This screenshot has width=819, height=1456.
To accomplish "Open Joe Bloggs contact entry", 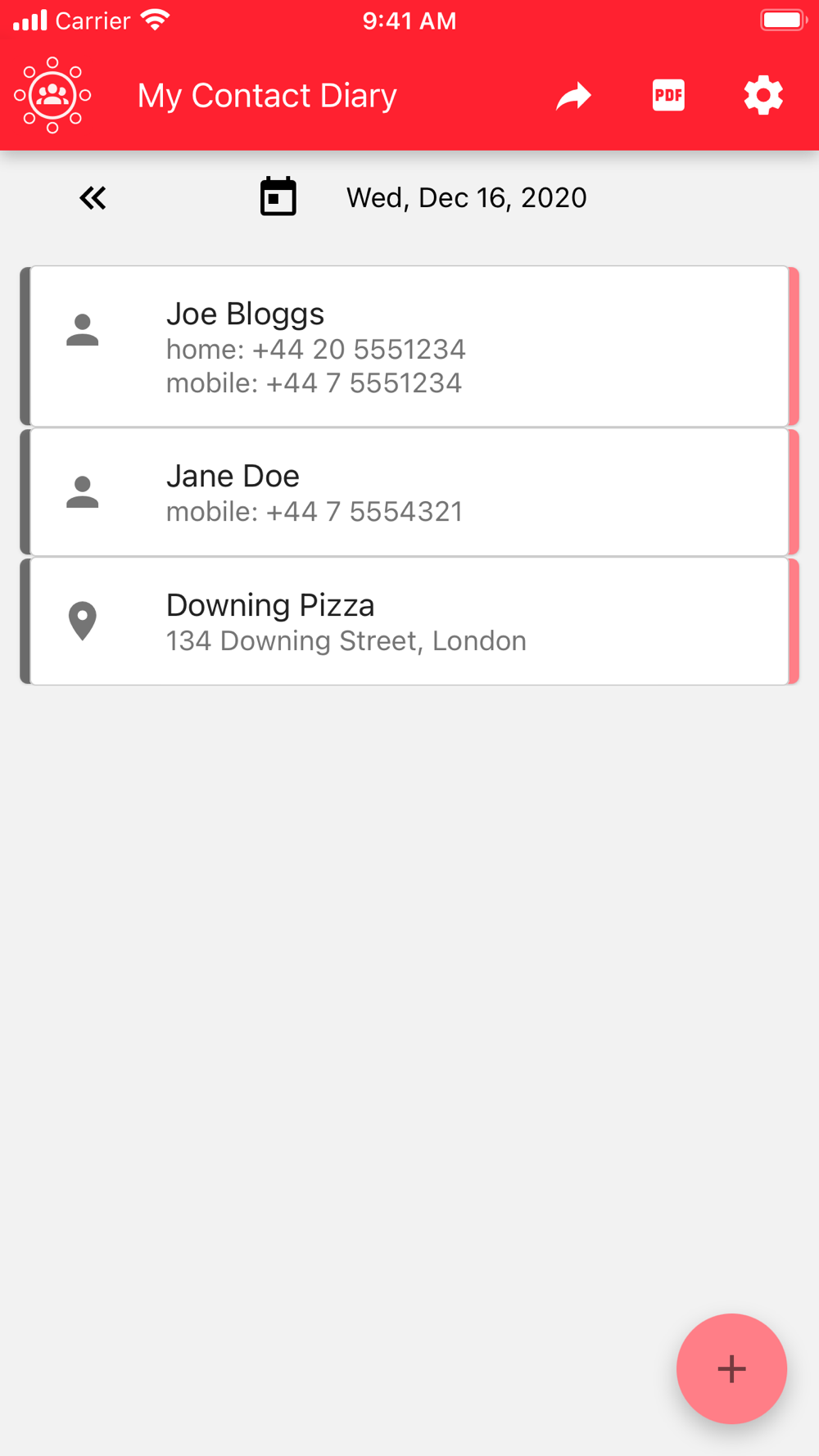I will (409, 346).
